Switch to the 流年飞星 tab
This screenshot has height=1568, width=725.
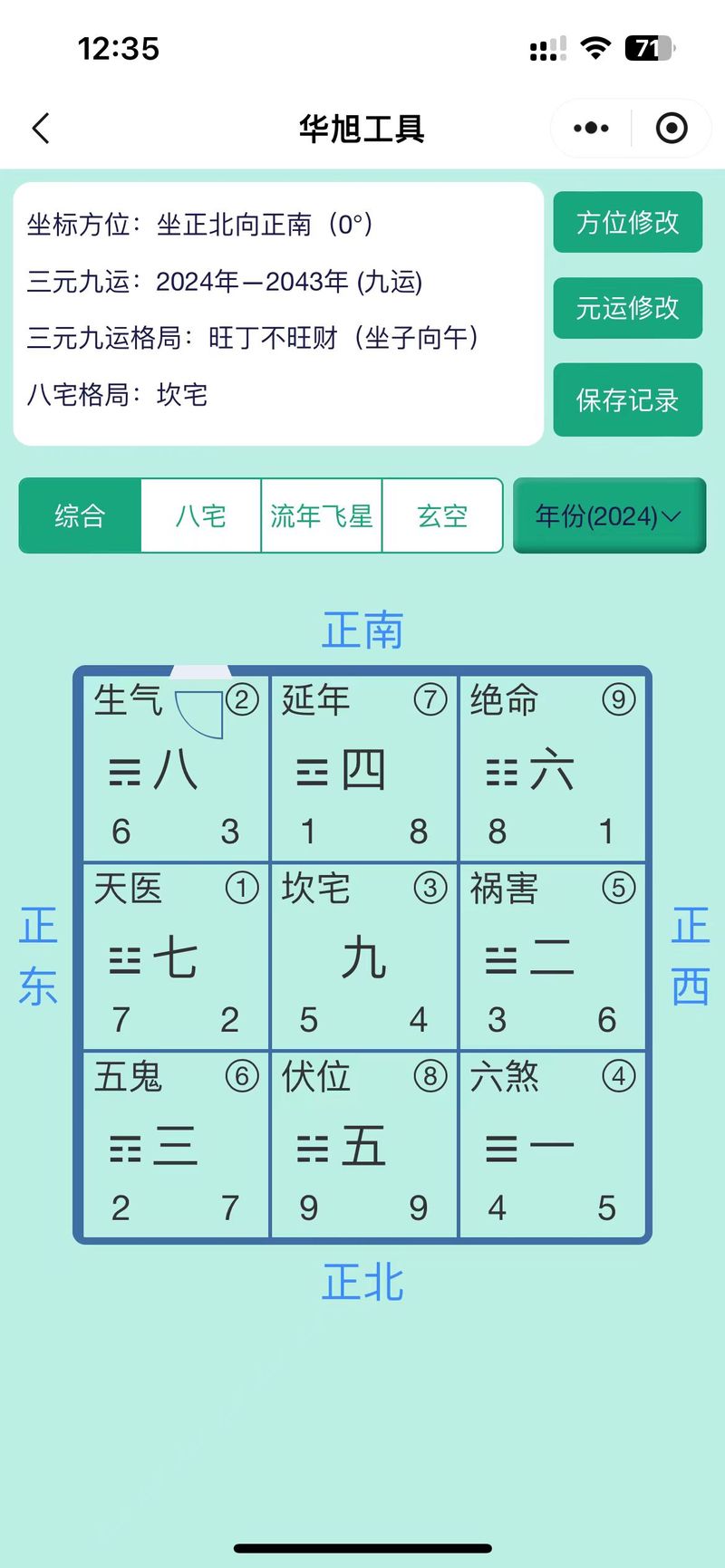[x=322, y=515]
